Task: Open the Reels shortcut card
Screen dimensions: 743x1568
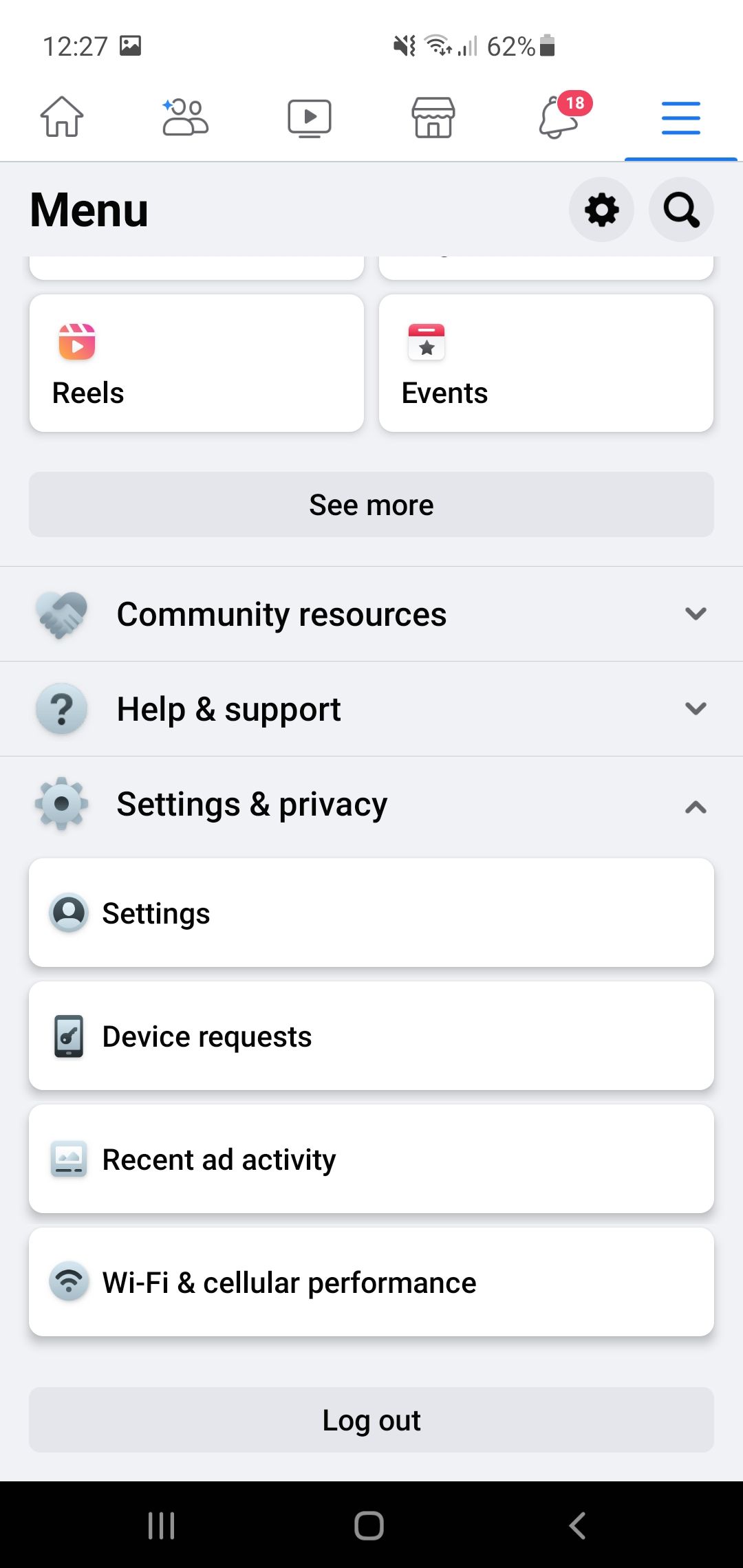Action: (x=197, y=363)
